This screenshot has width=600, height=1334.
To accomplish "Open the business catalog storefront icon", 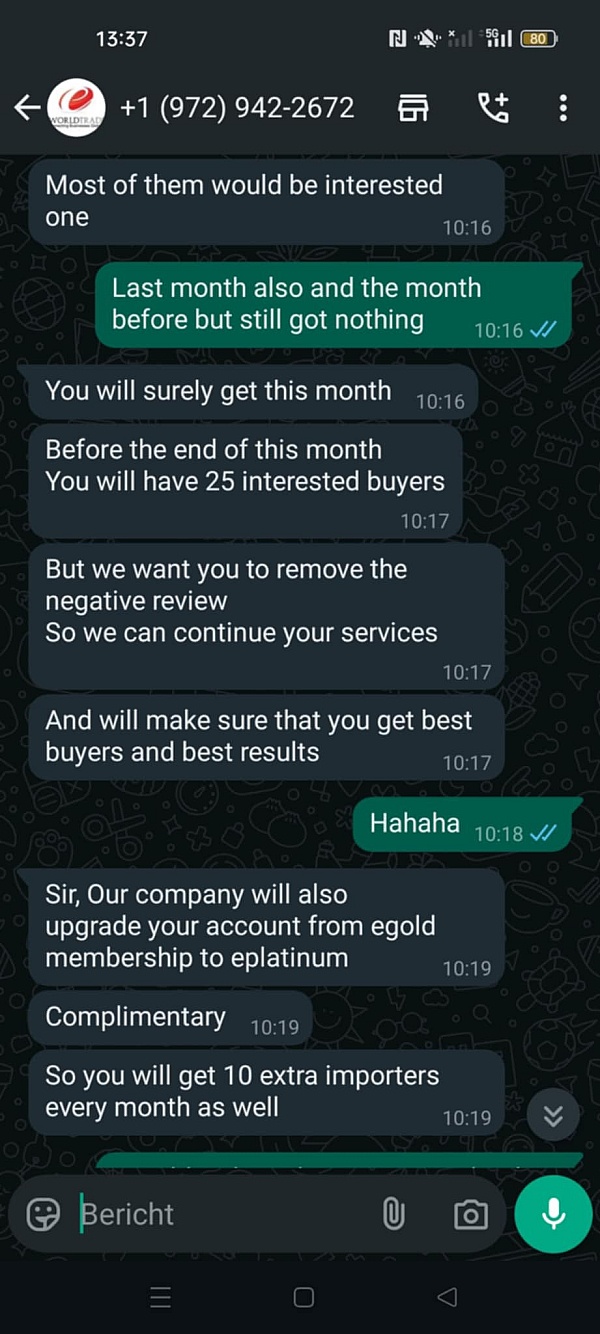I will (x=413, y=107).
